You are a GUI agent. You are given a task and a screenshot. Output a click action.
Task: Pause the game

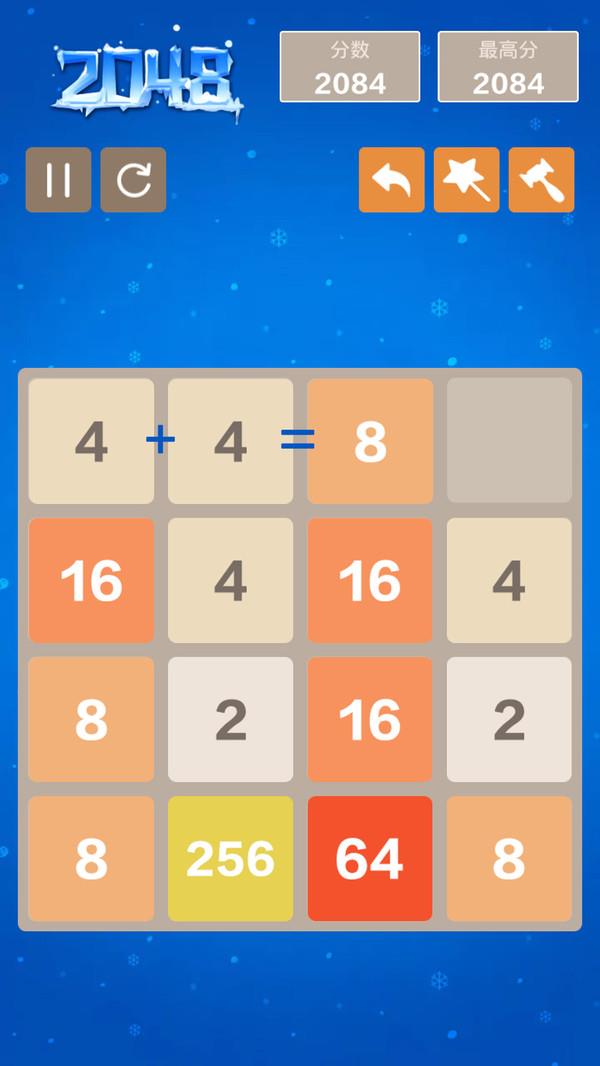(58, 180)
